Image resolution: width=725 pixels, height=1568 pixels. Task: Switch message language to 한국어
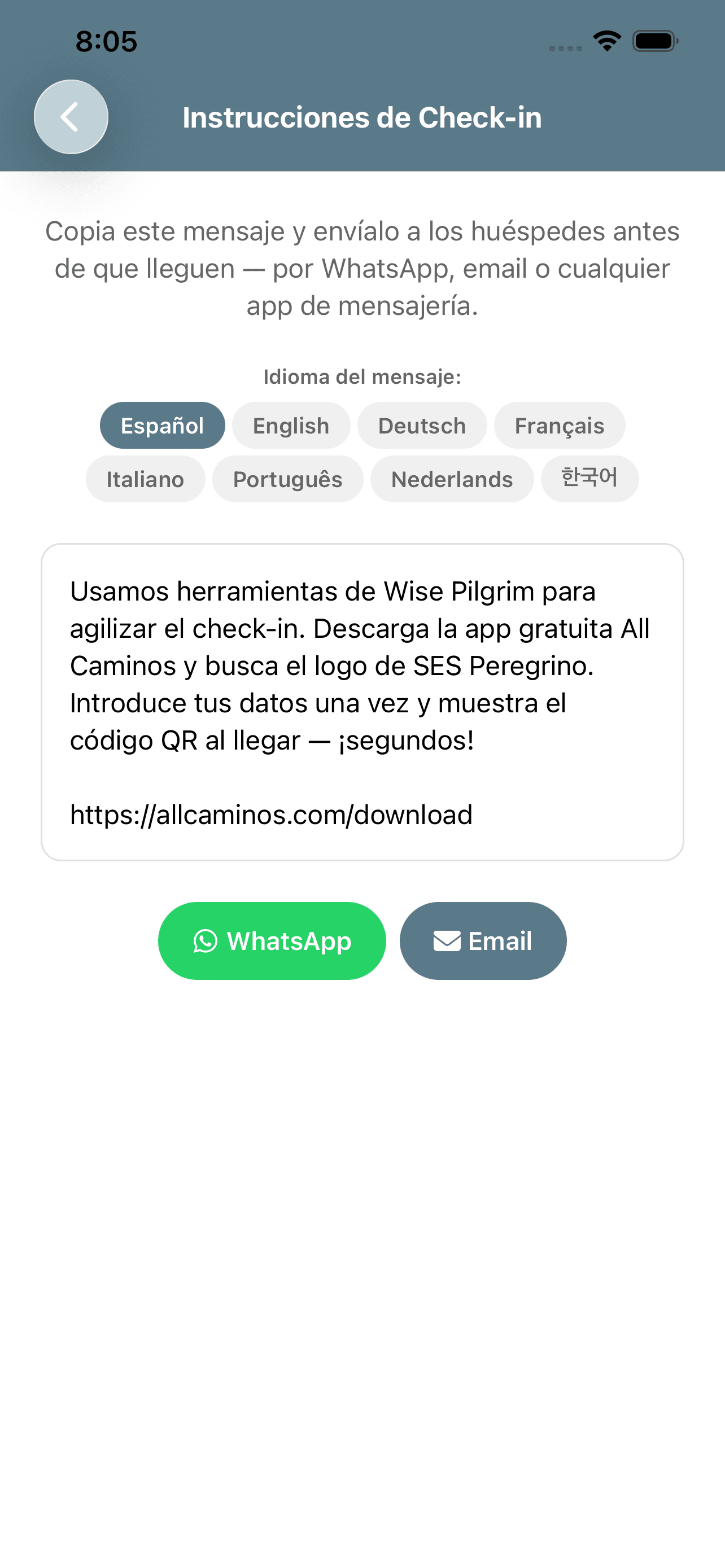pos(589,479)
